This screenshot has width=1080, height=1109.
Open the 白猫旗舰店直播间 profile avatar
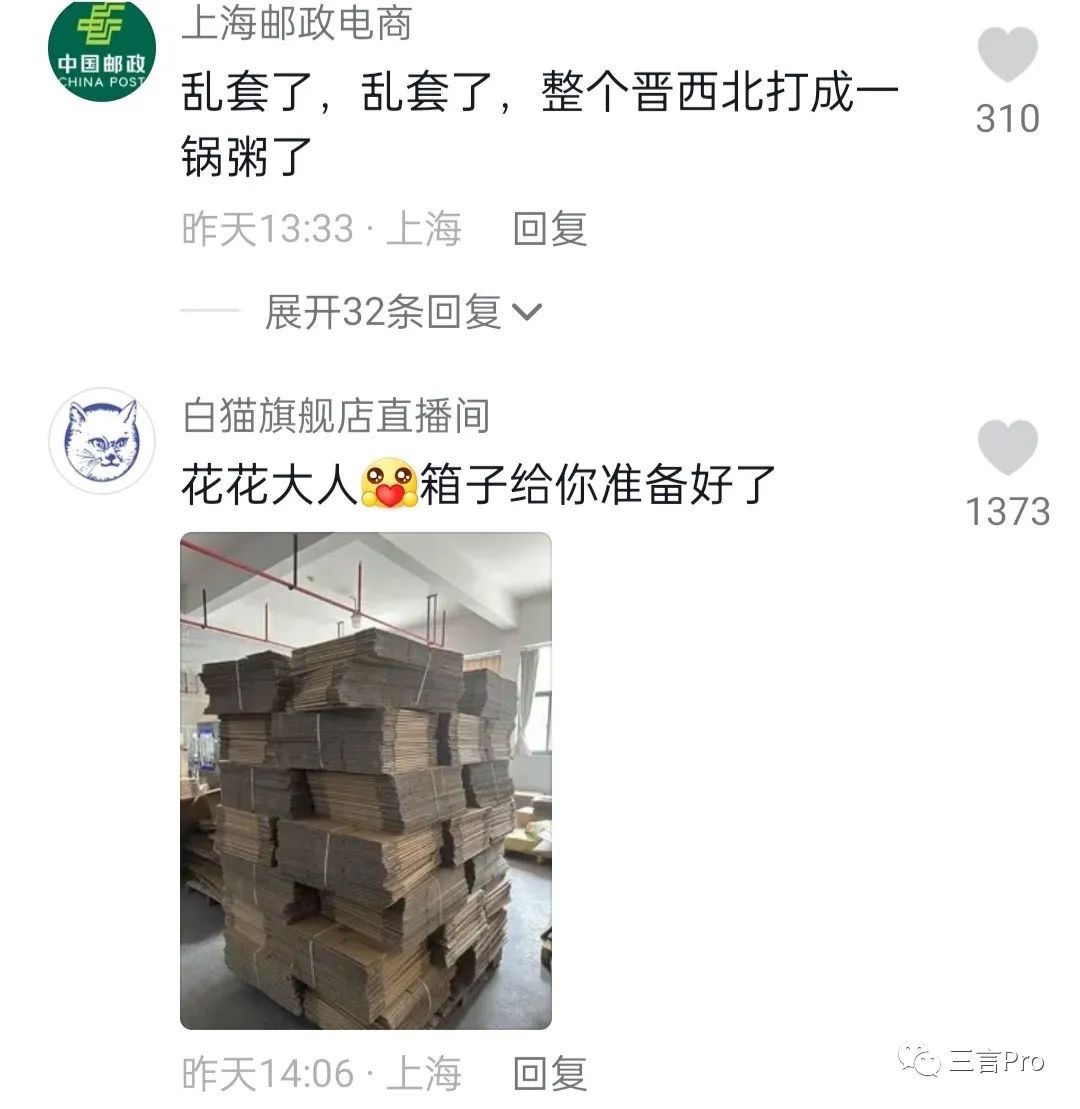click(x=102, y=441)
